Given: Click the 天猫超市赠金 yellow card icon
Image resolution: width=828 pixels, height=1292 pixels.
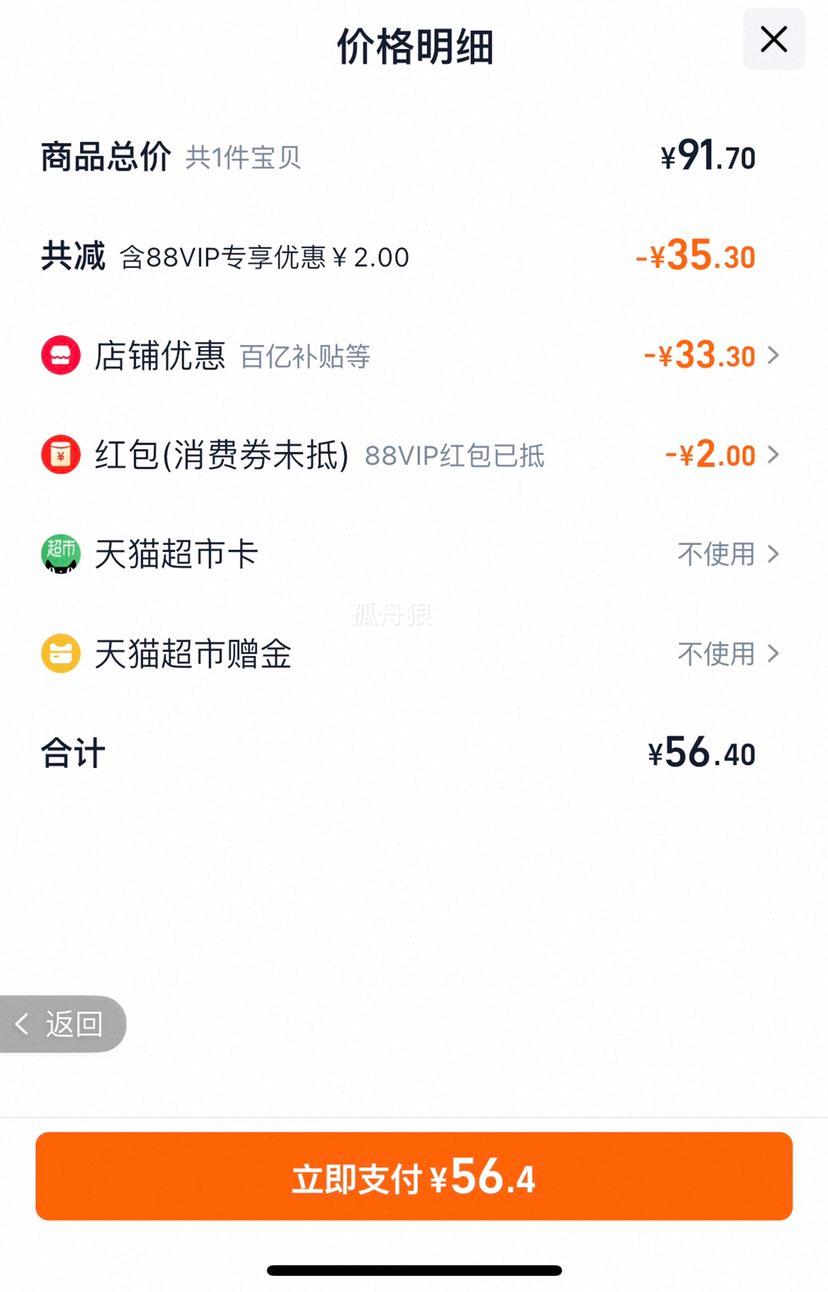Looking at the screenshot, I should [x=60, y=654].
